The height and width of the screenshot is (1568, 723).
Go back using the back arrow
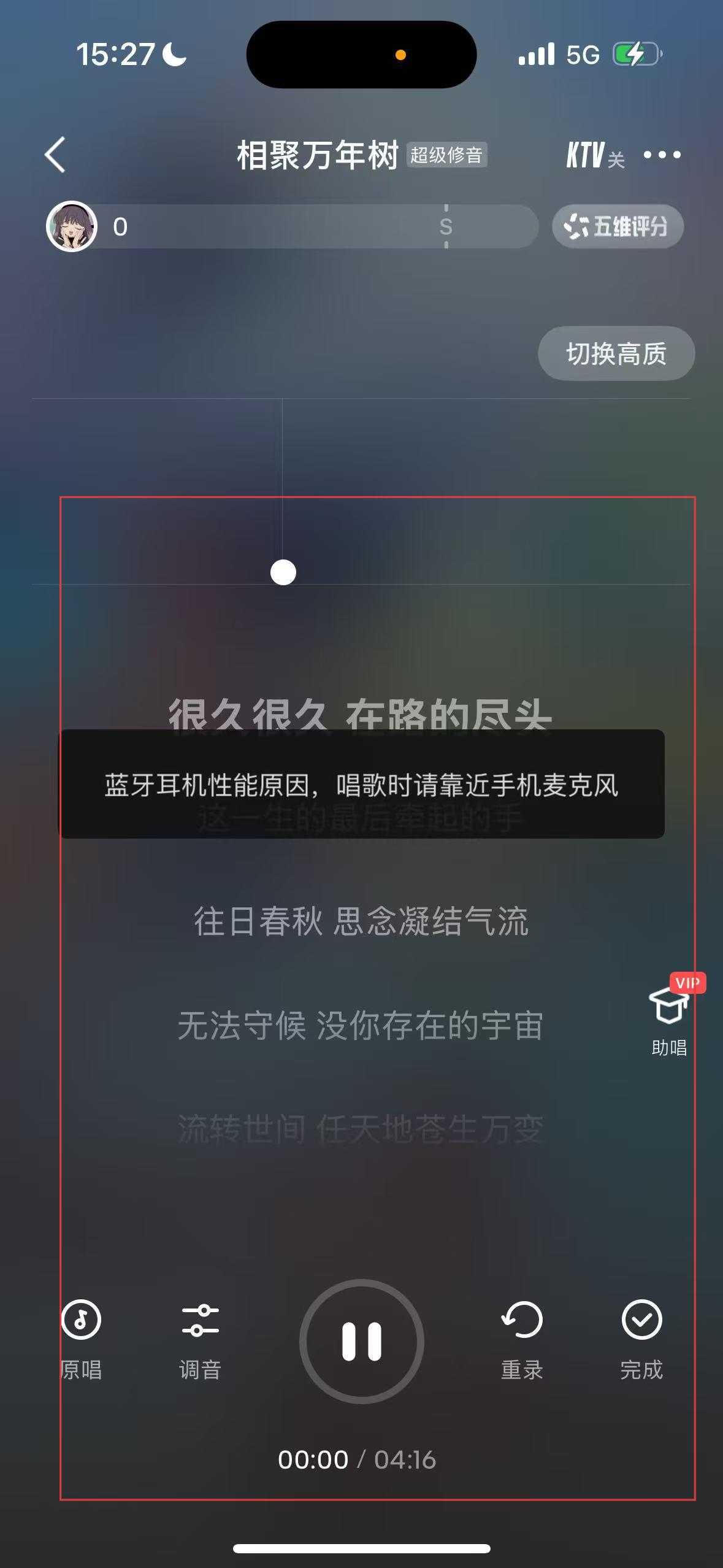[55, 155]
